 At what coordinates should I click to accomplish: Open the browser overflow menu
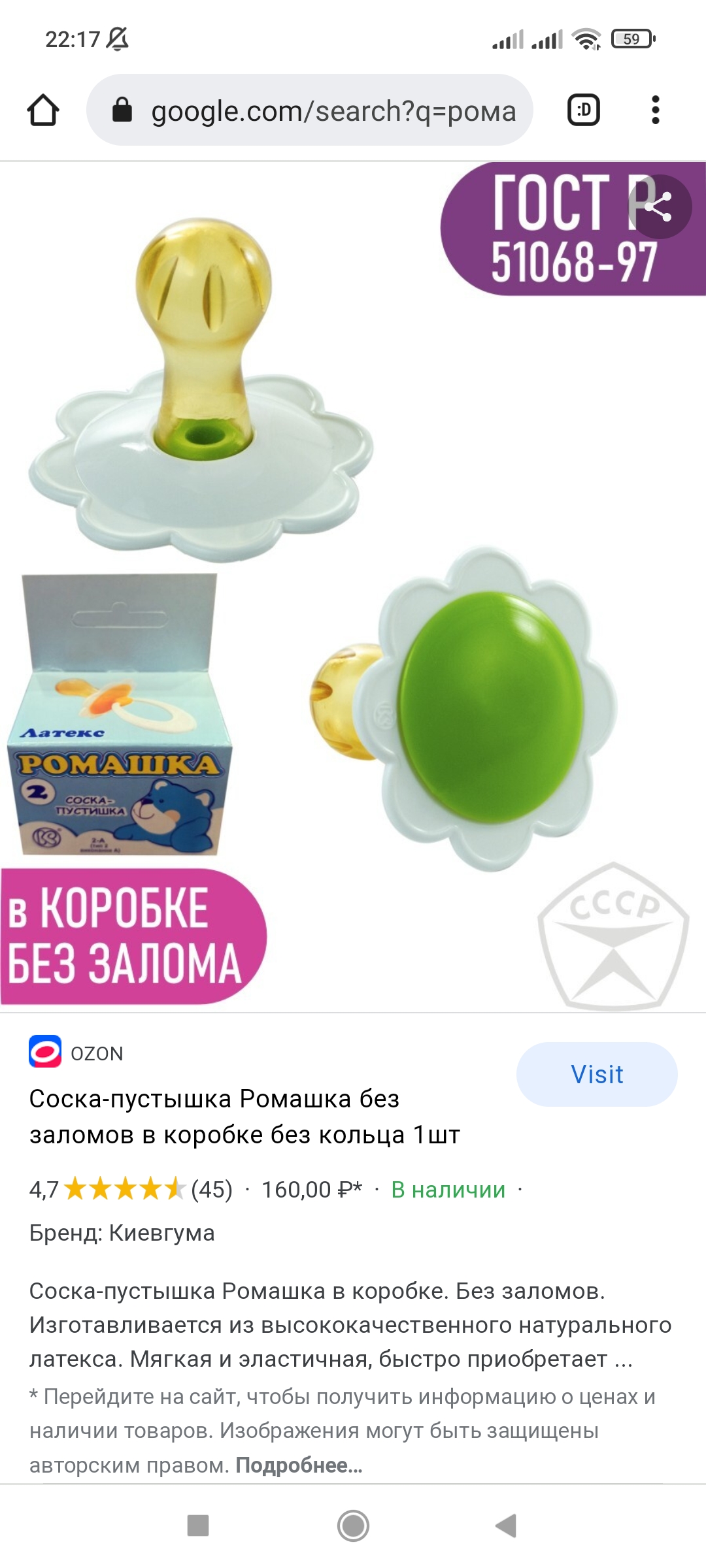click(655, 110)
